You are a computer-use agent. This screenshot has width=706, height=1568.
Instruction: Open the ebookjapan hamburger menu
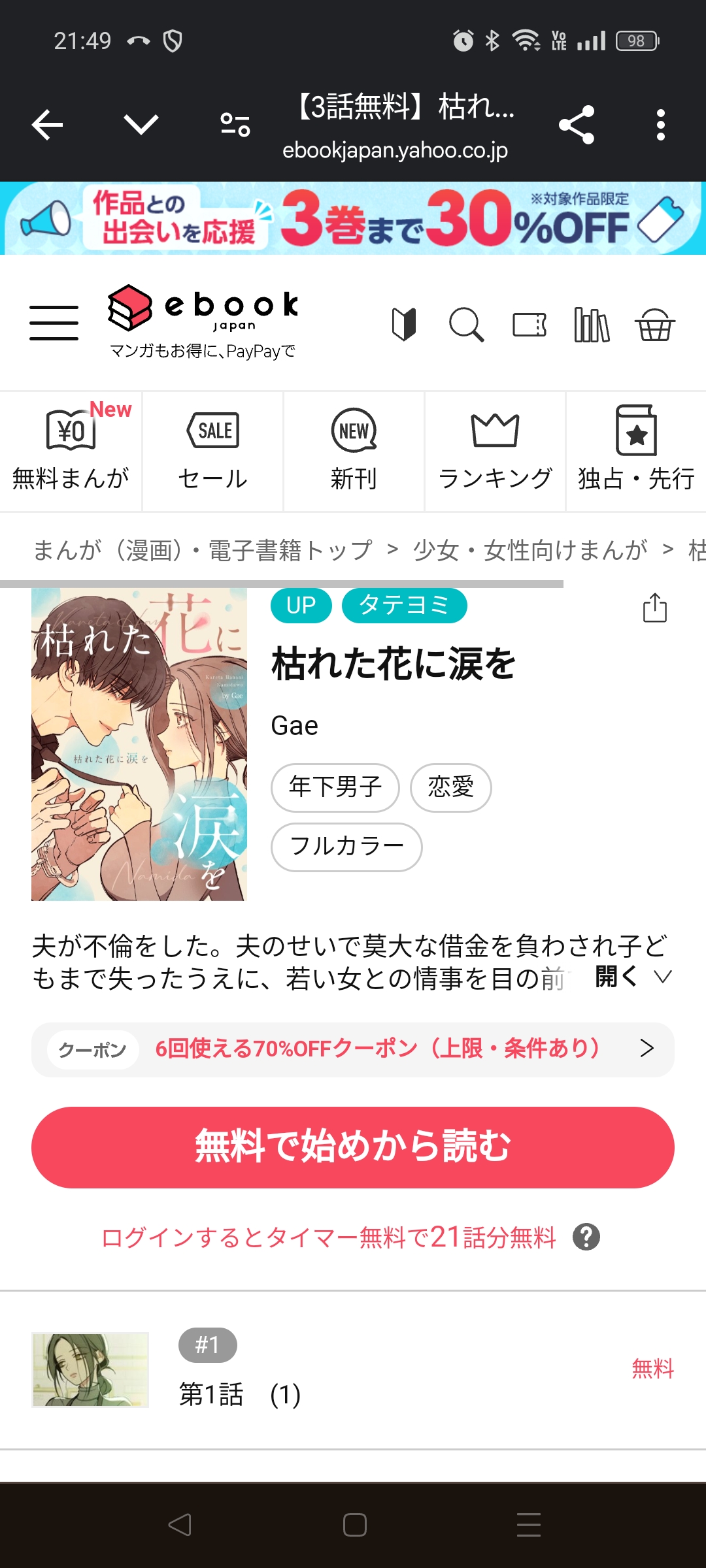click(x=54, y=323)
